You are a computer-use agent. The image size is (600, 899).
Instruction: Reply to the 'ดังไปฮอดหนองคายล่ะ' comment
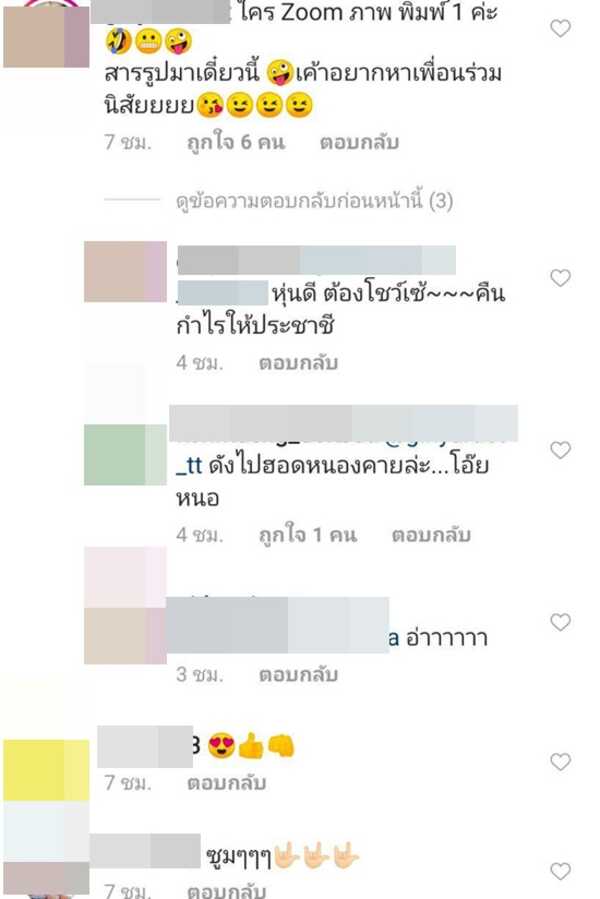pyautogui.click(x=431, y=535)
